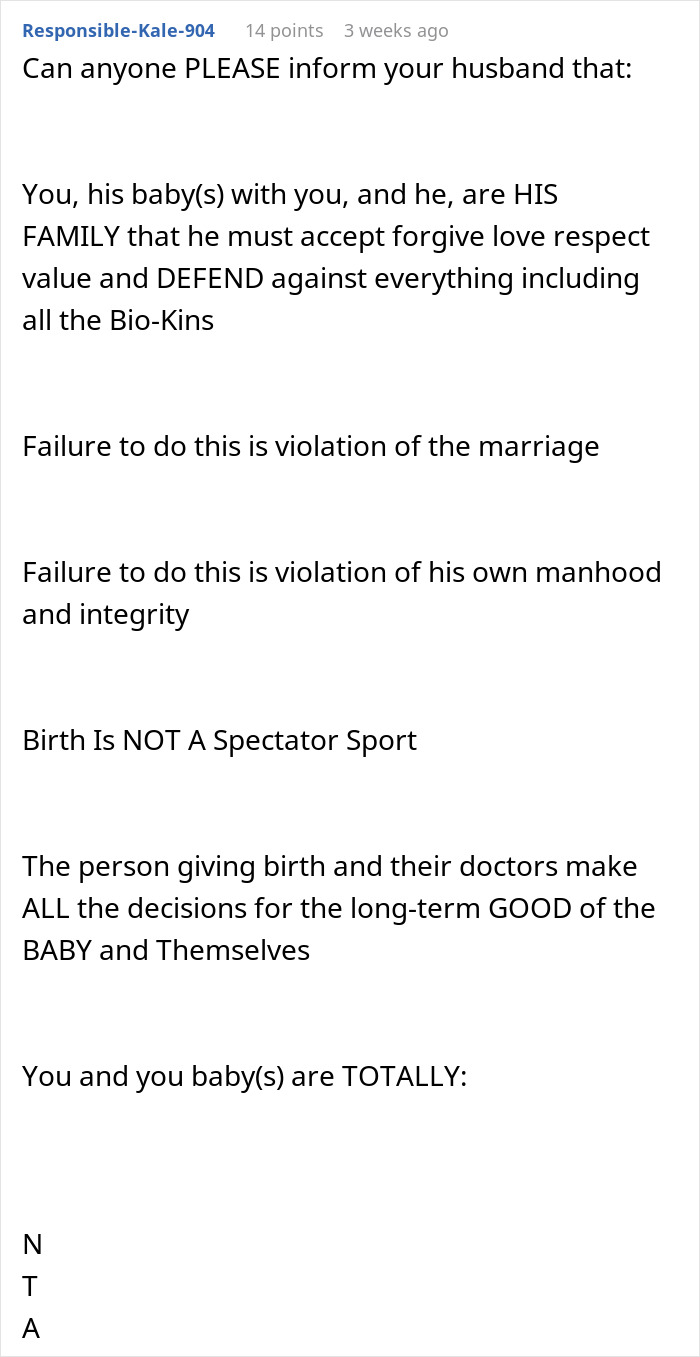Open Responsible-Kale-904's user profile
Viewport: 700px width, 1357px height.
(118, 31)
